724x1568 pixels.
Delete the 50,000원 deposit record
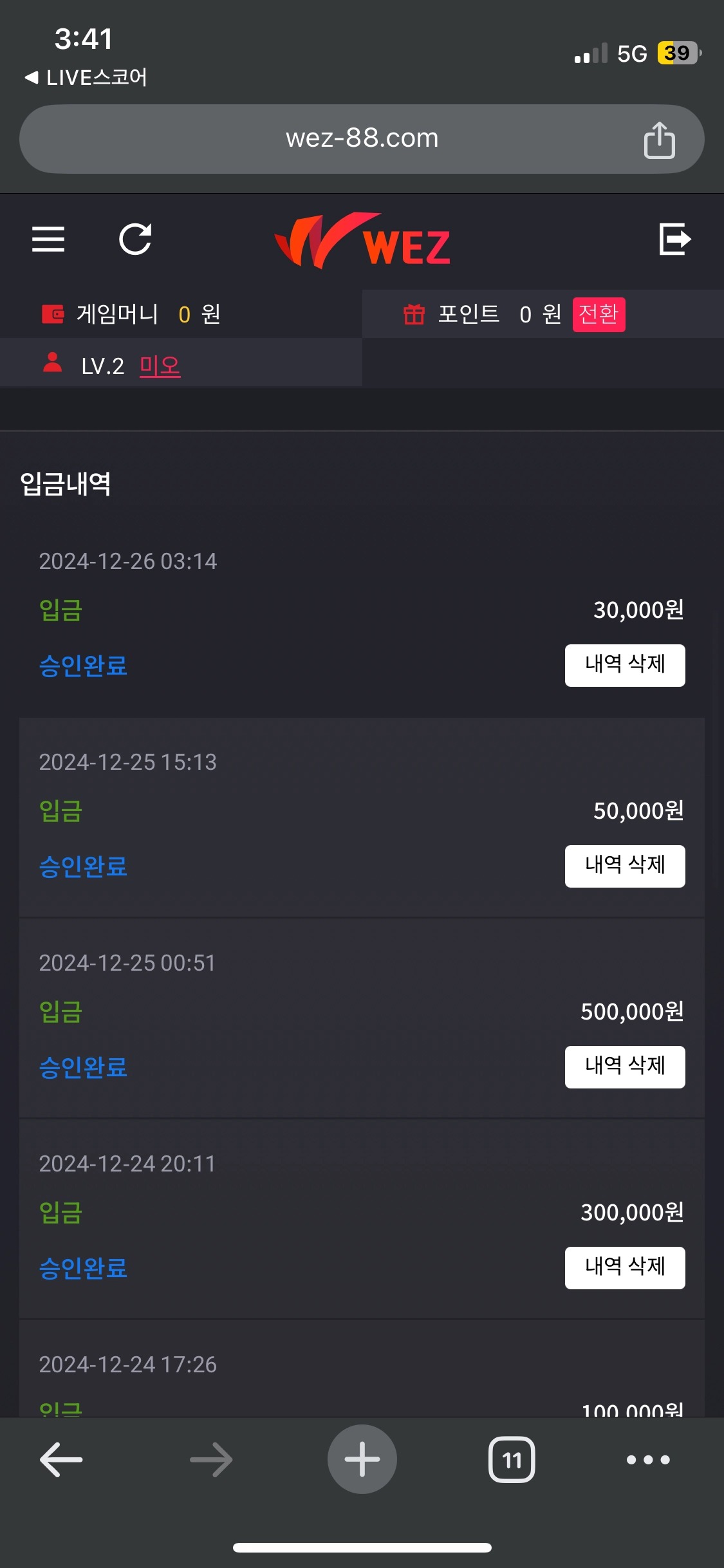[625, 866]
